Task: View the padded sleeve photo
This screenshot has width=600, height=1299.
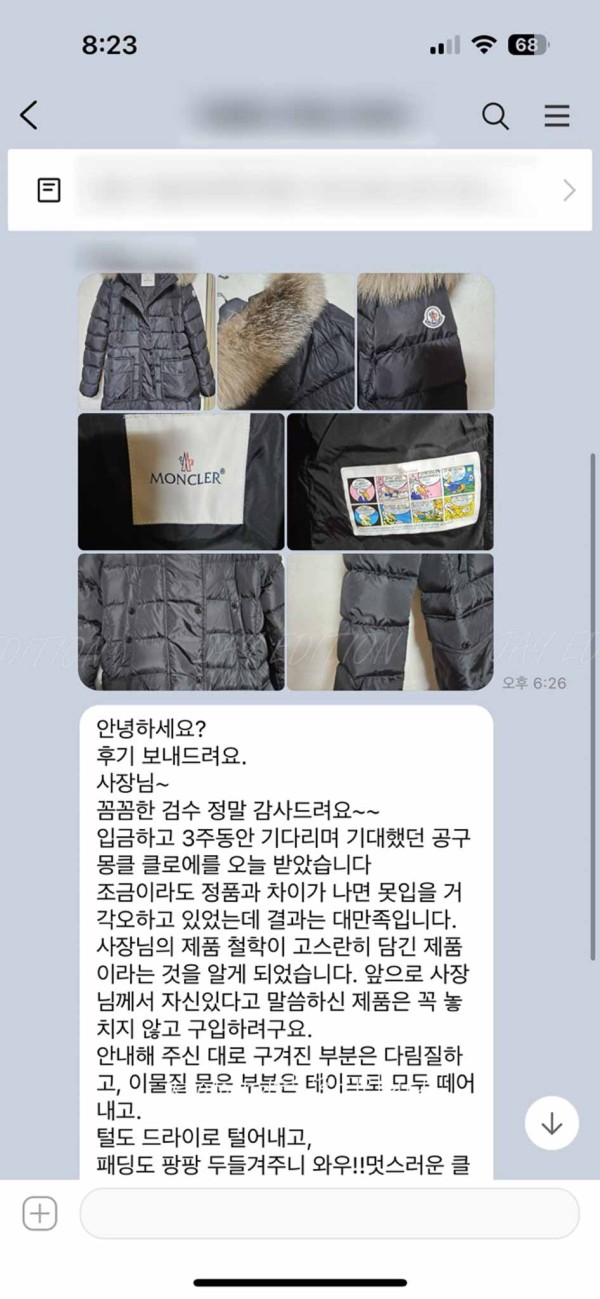Action: click(390, 621)
